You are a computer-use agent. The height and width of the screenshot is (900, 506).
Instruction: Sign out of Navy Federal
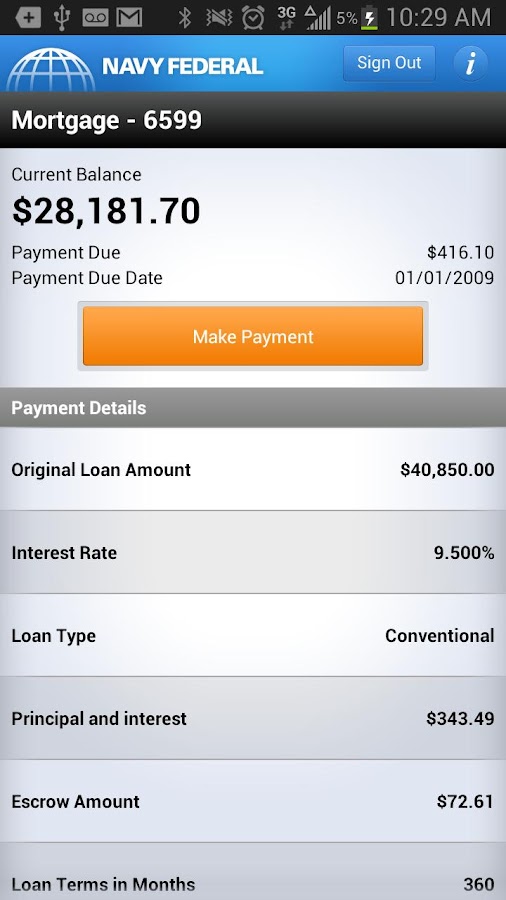[389, 63]
